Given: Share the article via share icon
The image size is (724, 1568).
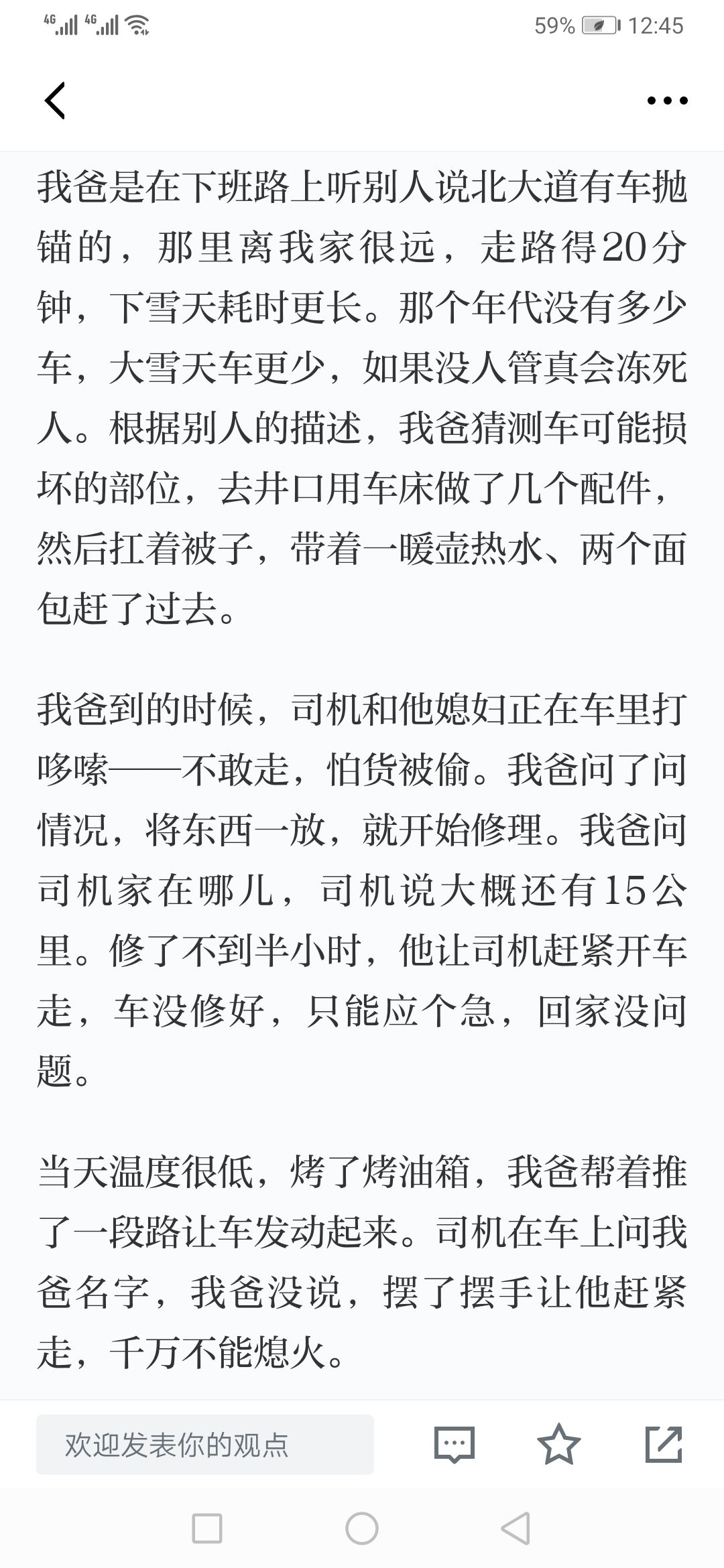Looking at the screenshot, I should tap(664, 1444).
